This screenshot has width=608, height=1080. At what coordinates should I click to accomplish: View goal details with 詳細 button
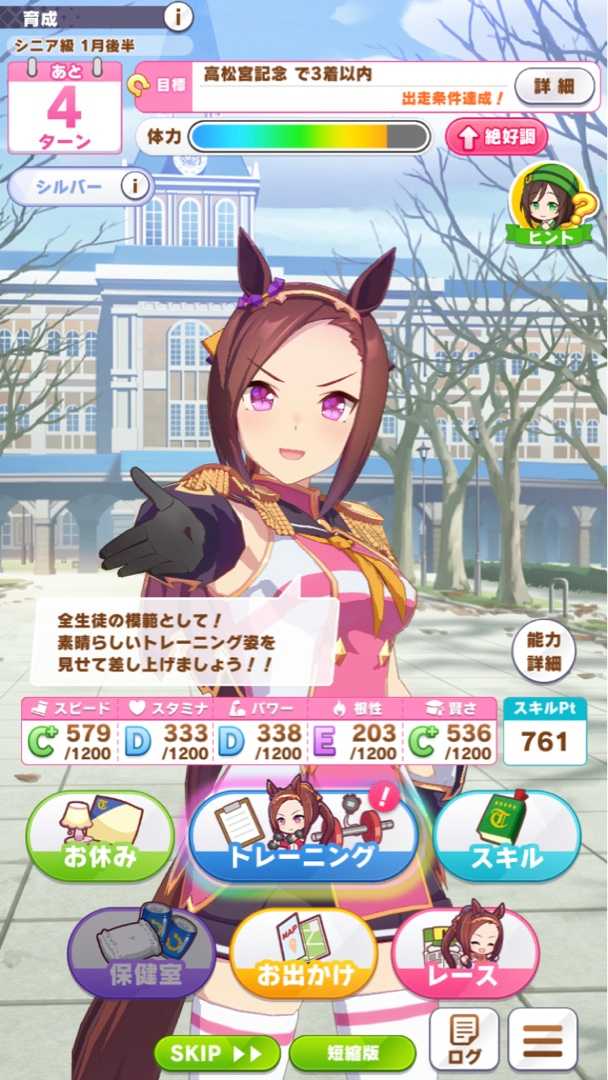click(554, 86)
